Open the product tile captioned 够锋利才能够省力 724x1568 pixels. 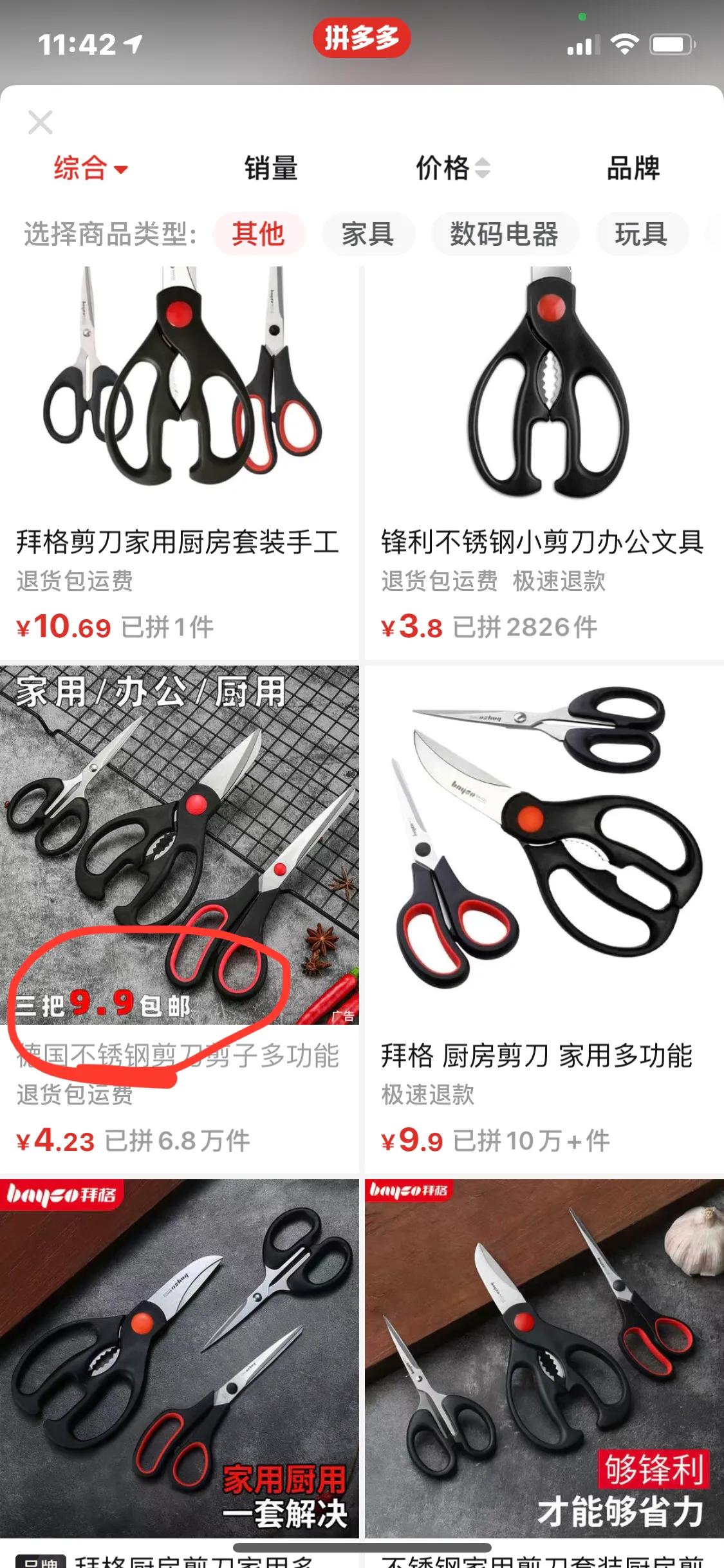(544, 1359)
